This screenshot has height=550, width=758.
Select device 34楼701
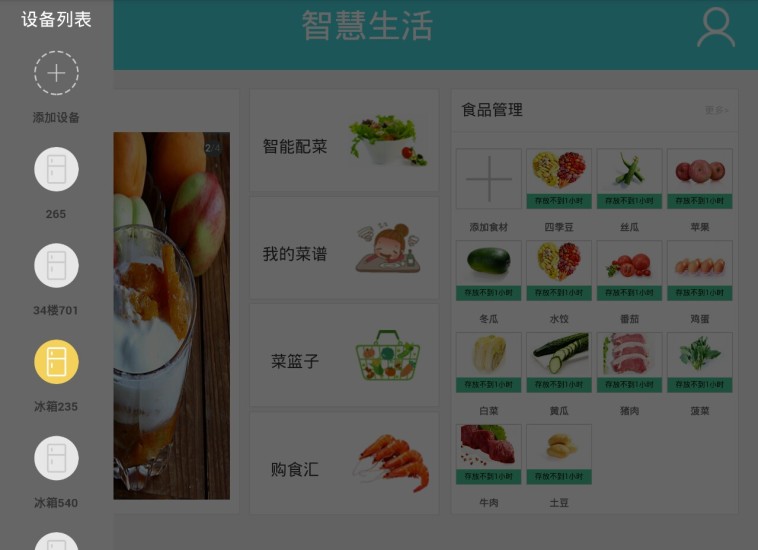pyautogui.click(x=56, y=265)
